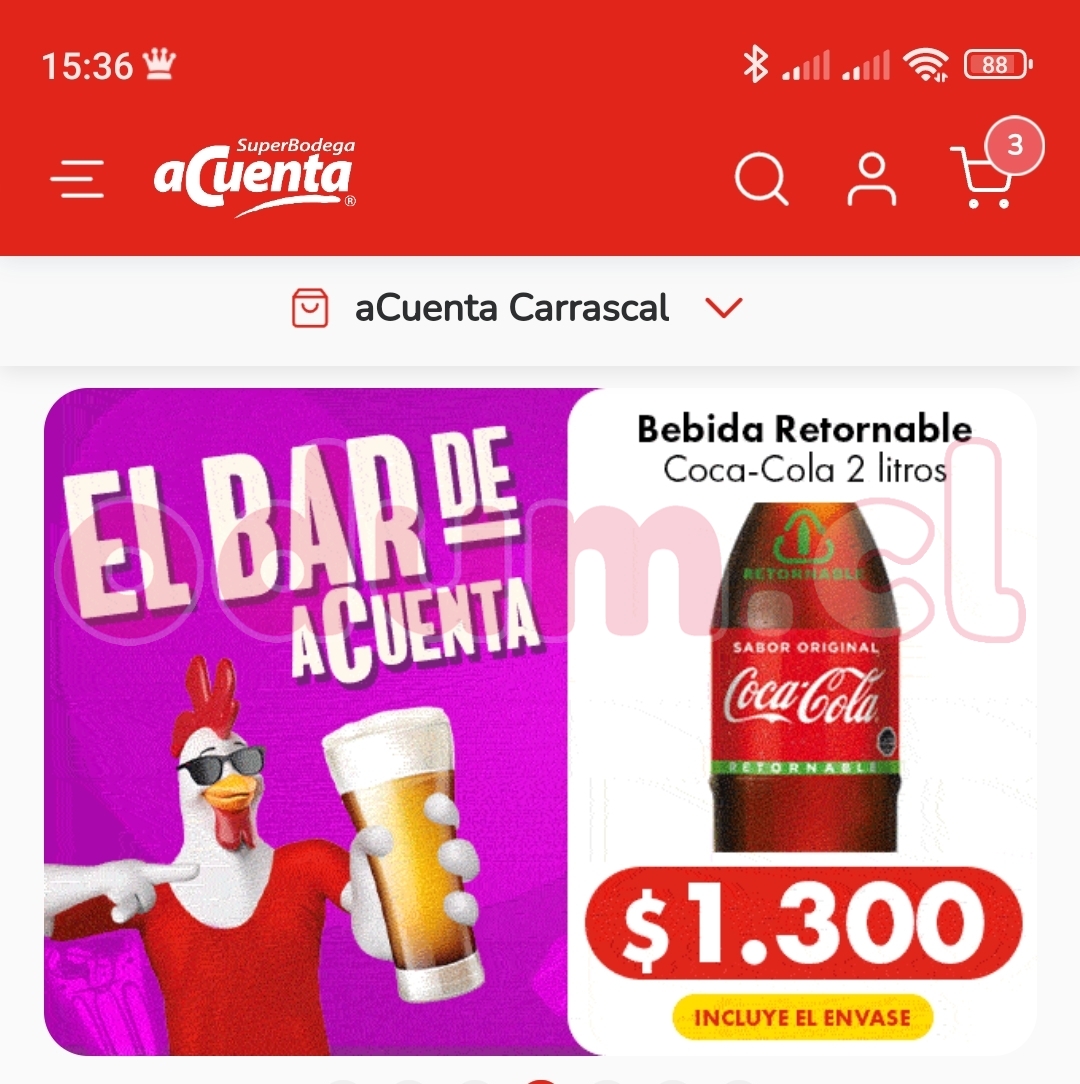View the shopping cart with 3 items
The height and width of the screenshot is (1084, 1080).
pyautogui.click(x=985, y=178)
